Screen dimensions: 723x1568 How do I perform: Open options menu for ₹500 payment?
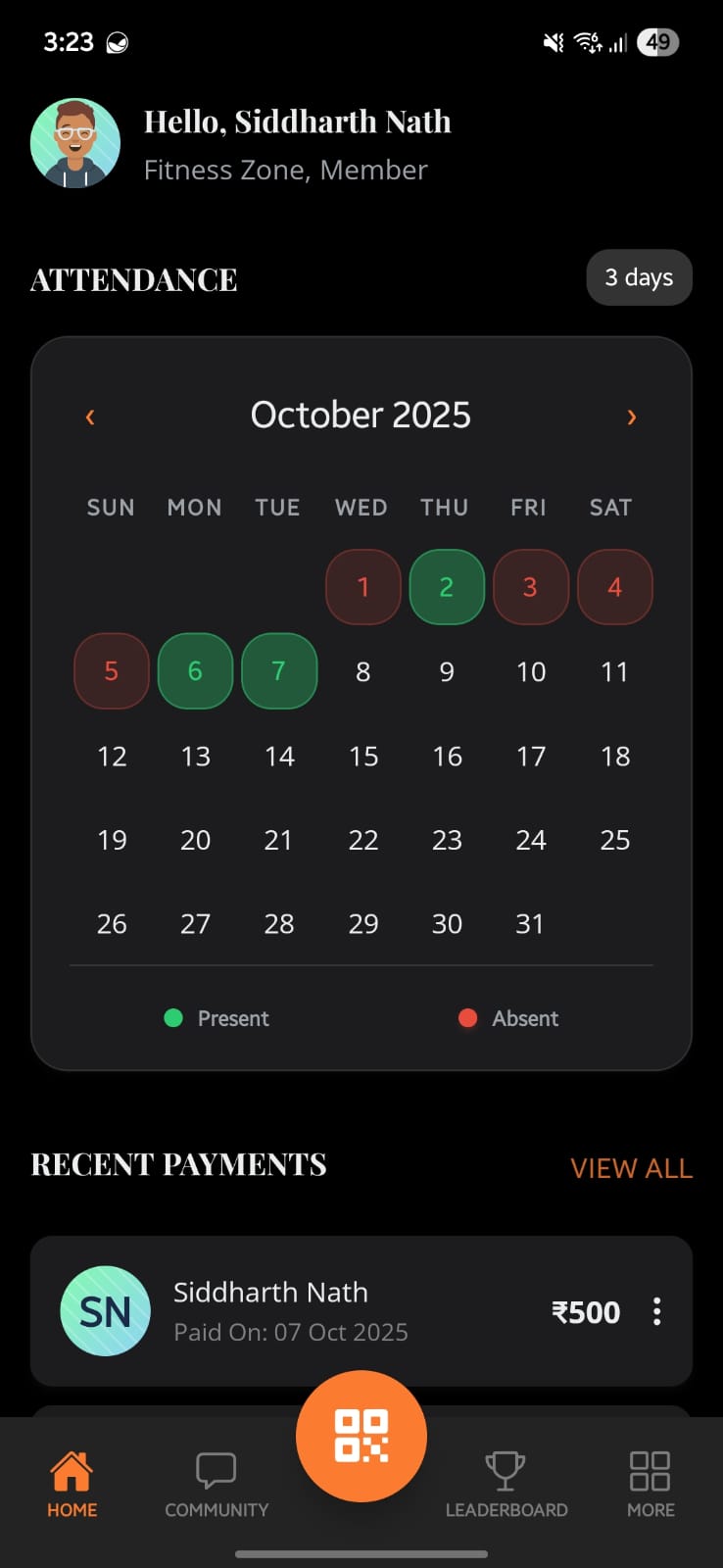click(656, 1311)
